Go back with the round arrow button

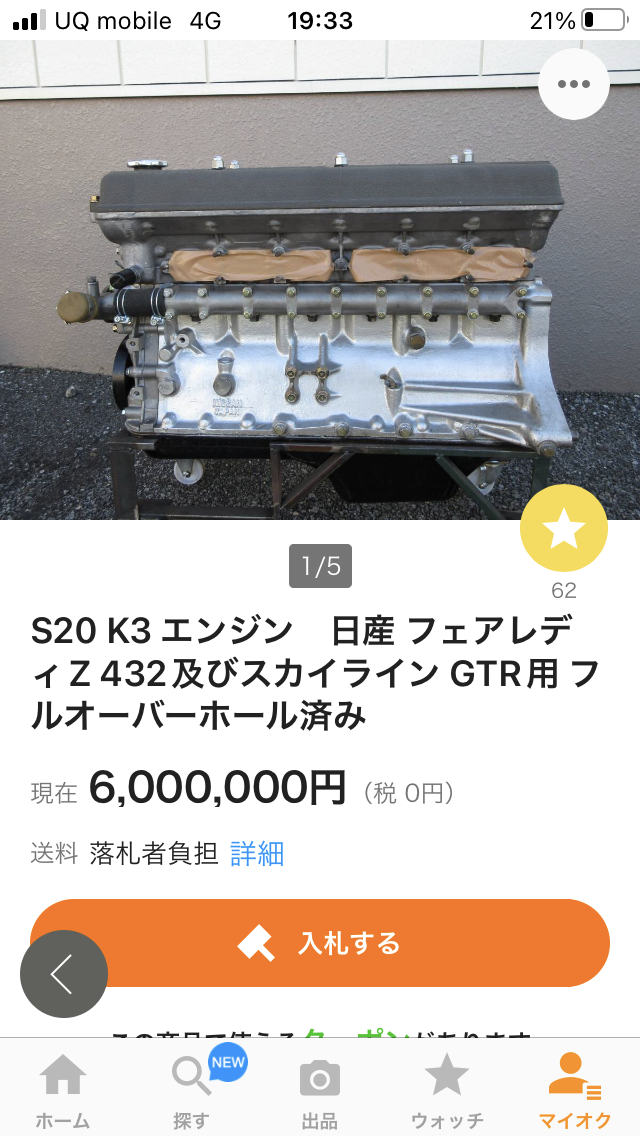(x=64, y=974)
